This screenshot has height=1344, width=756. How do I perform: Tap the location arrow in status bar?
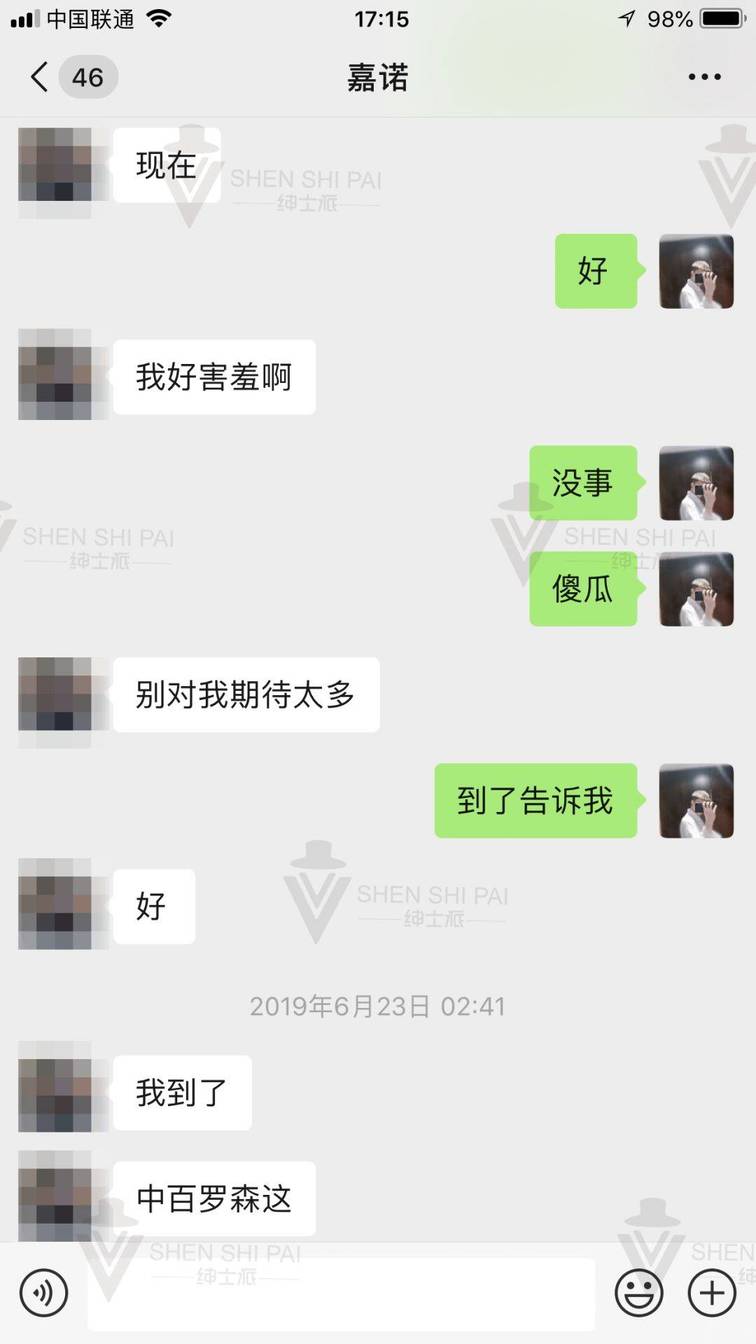(x=625, y=17)
